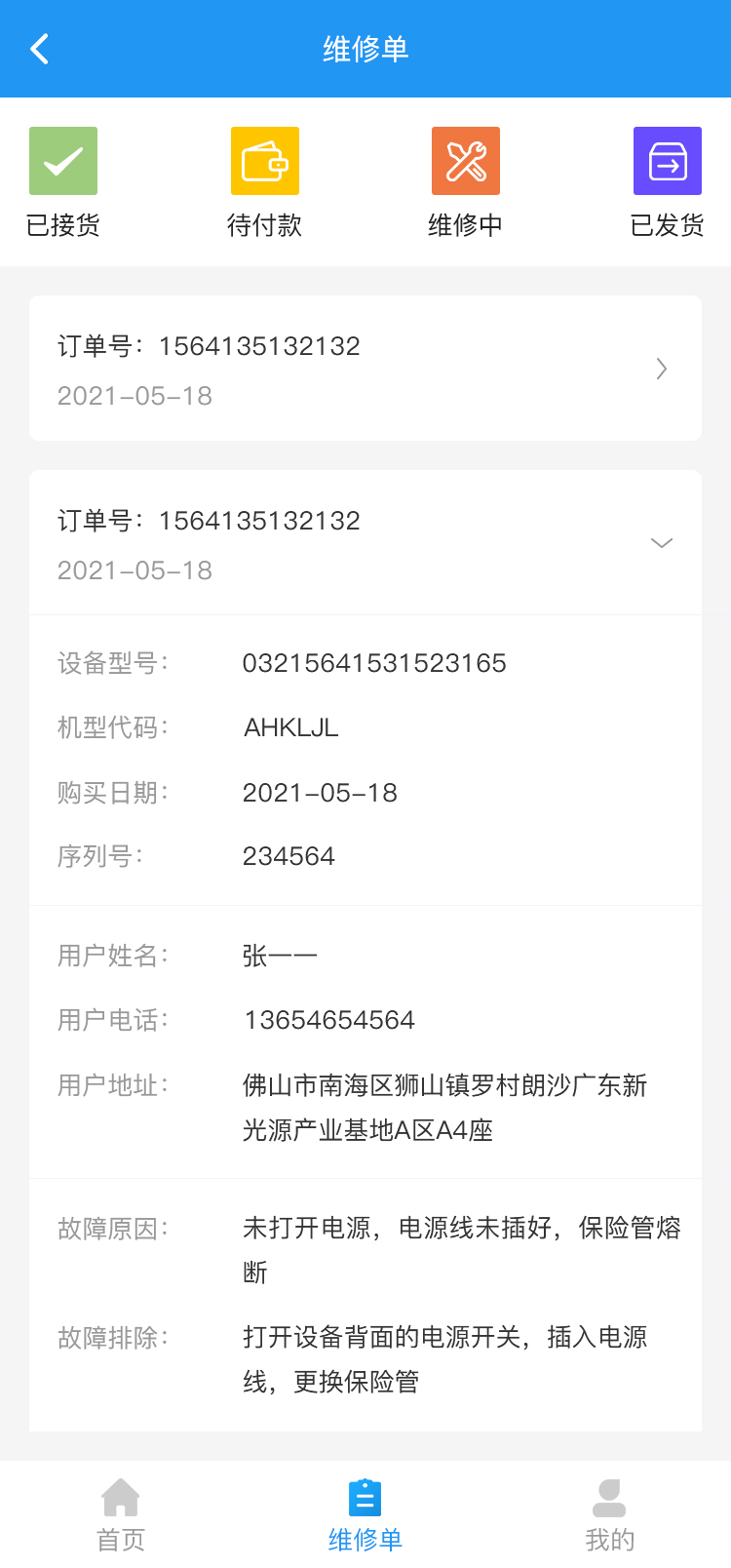Screen dimensions: 731x1568
Task: Open the 我的 profile tab
Action: pyautogui.click(x=609, y=1514)
